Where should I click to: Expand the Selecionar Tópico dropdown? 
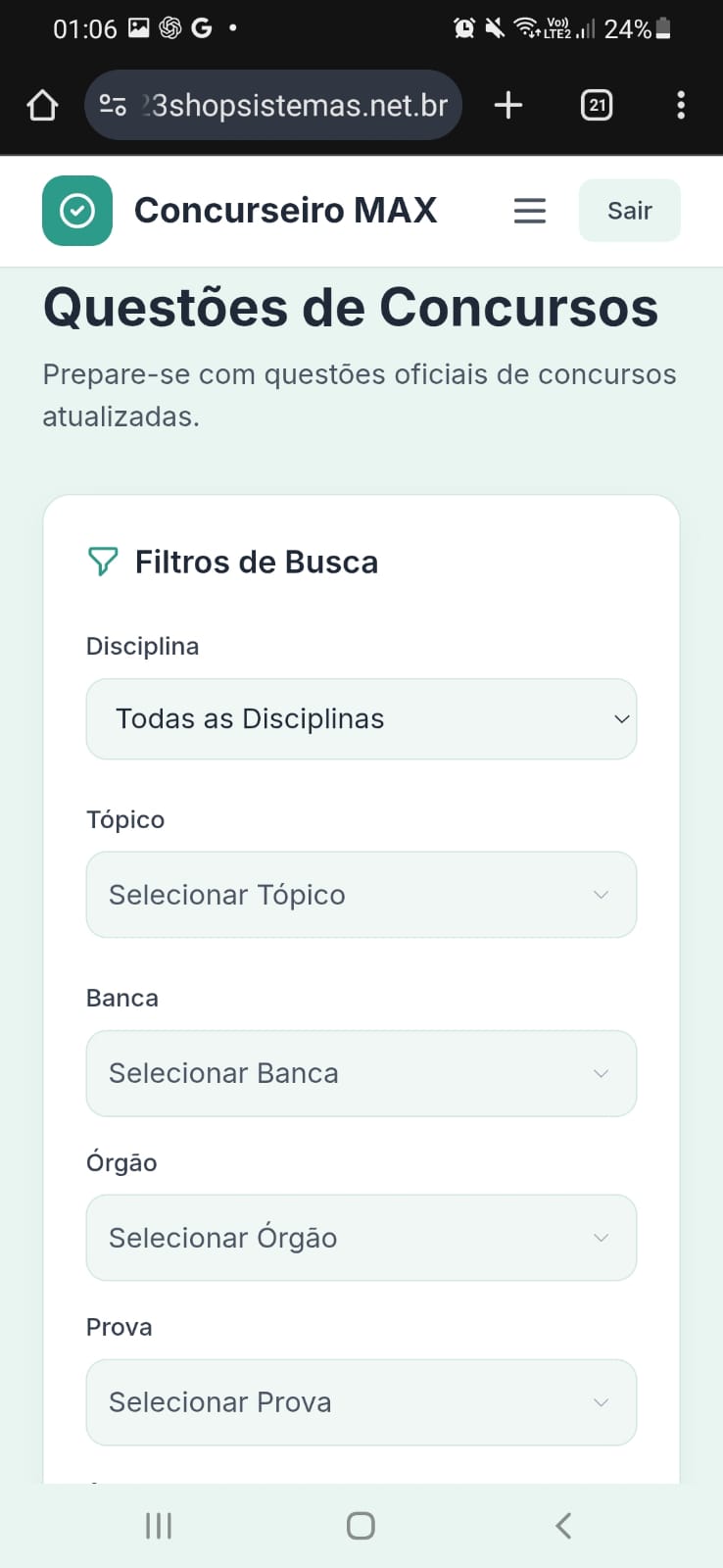pyautogui.click(x=361, y=894)
